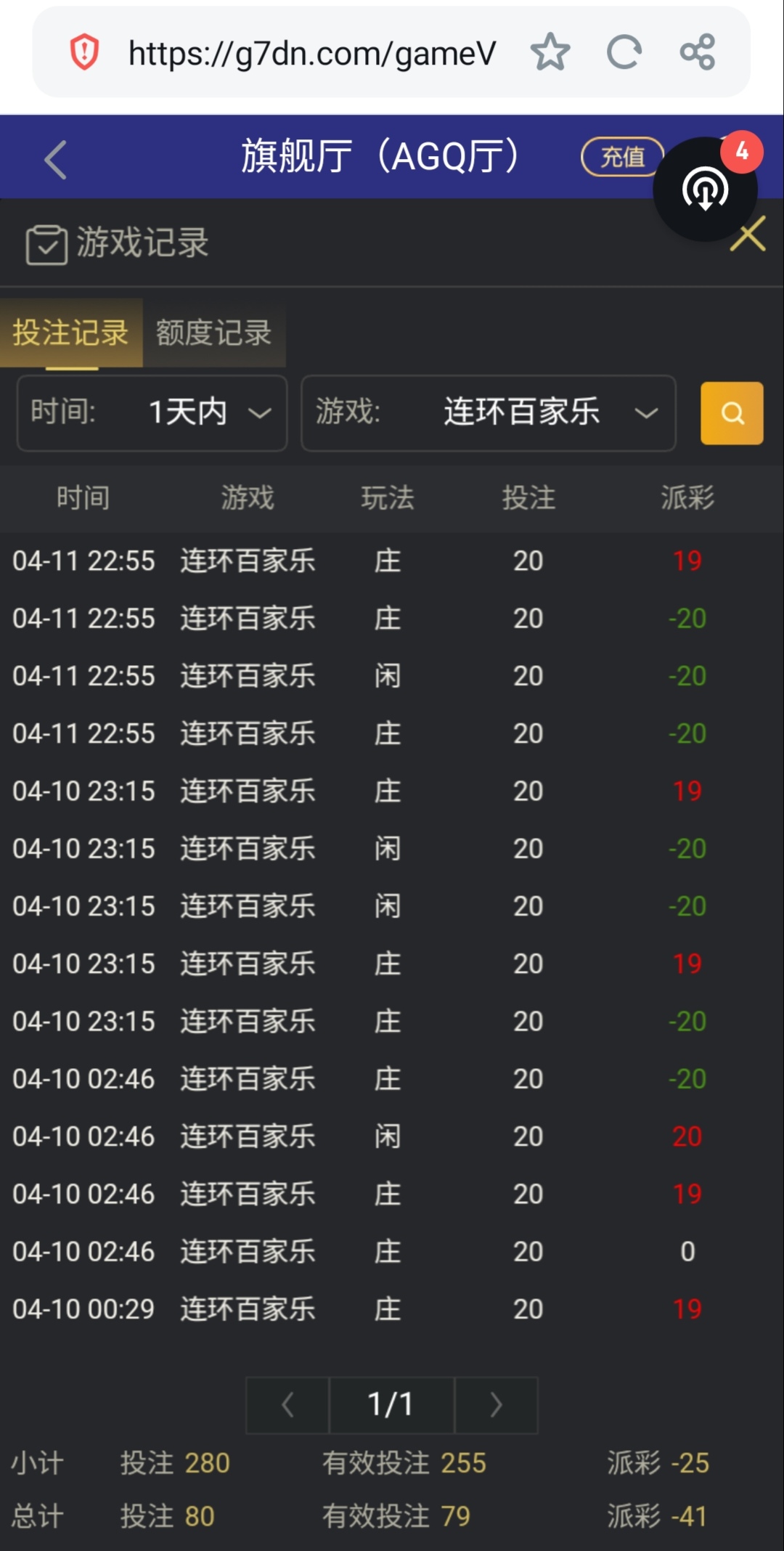
Task: Reload the page in the browser
Action: (624, 52)
